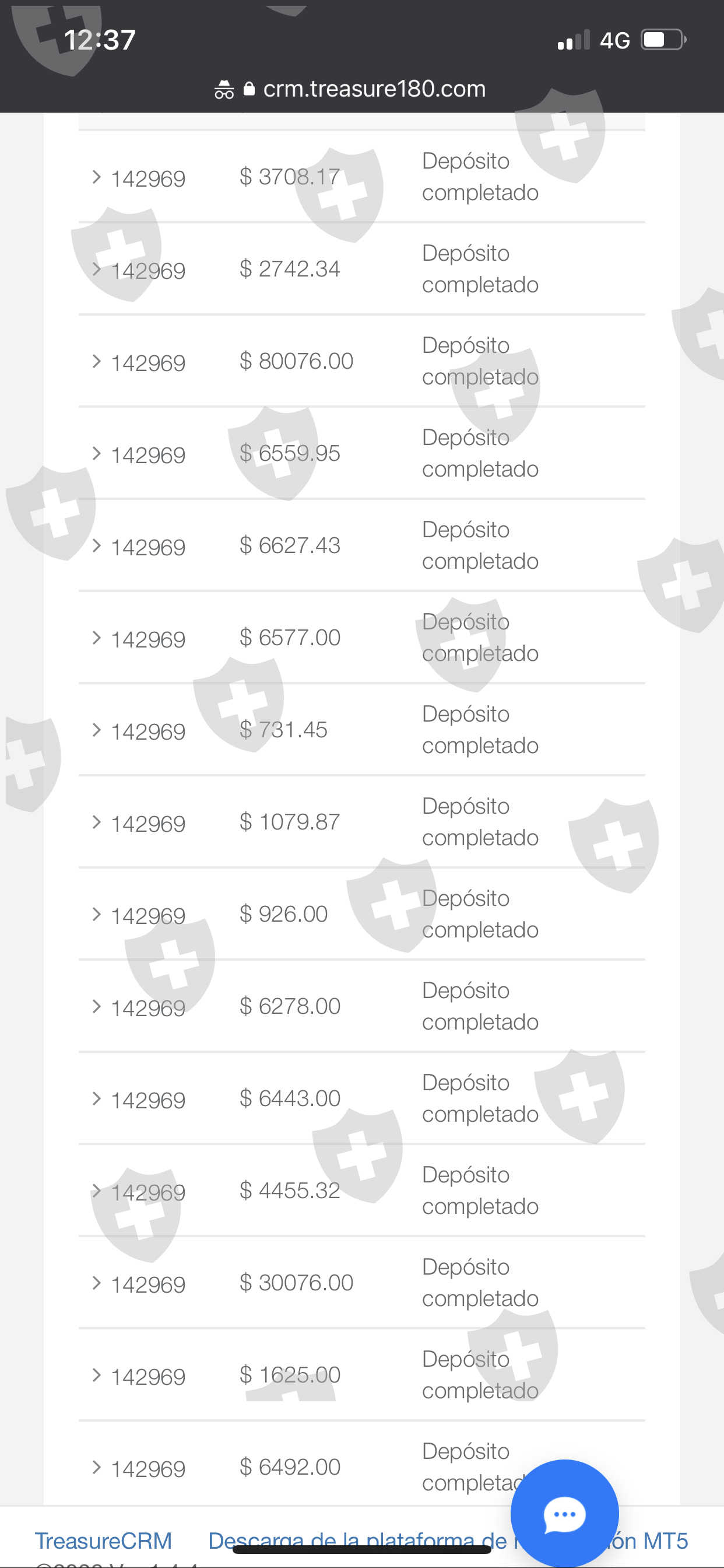Screen dimensions: 724x1568
Task: Expand the $ 30076.00 deposit row
Action: tap(96, 1283)
